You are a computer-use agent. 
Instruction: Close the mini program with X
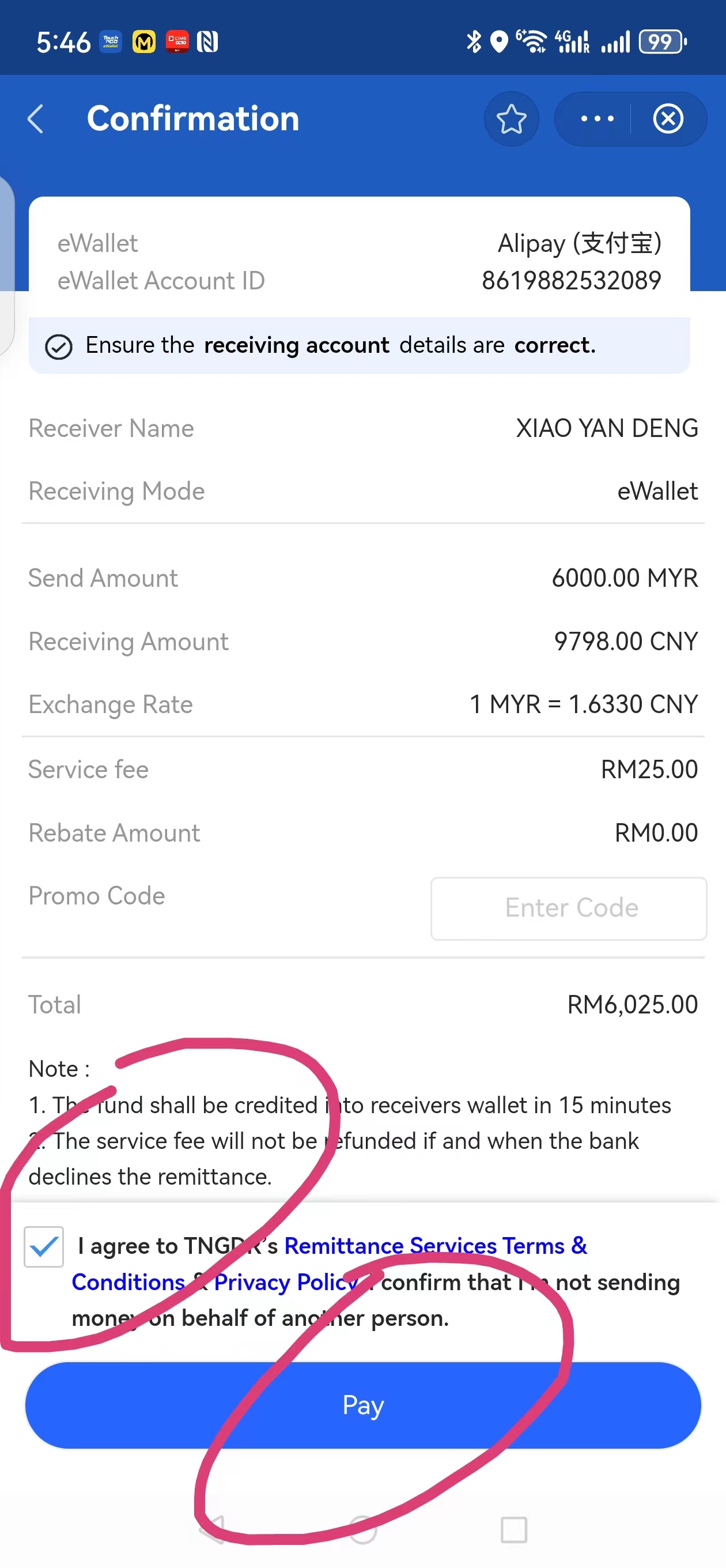(668, 119)
